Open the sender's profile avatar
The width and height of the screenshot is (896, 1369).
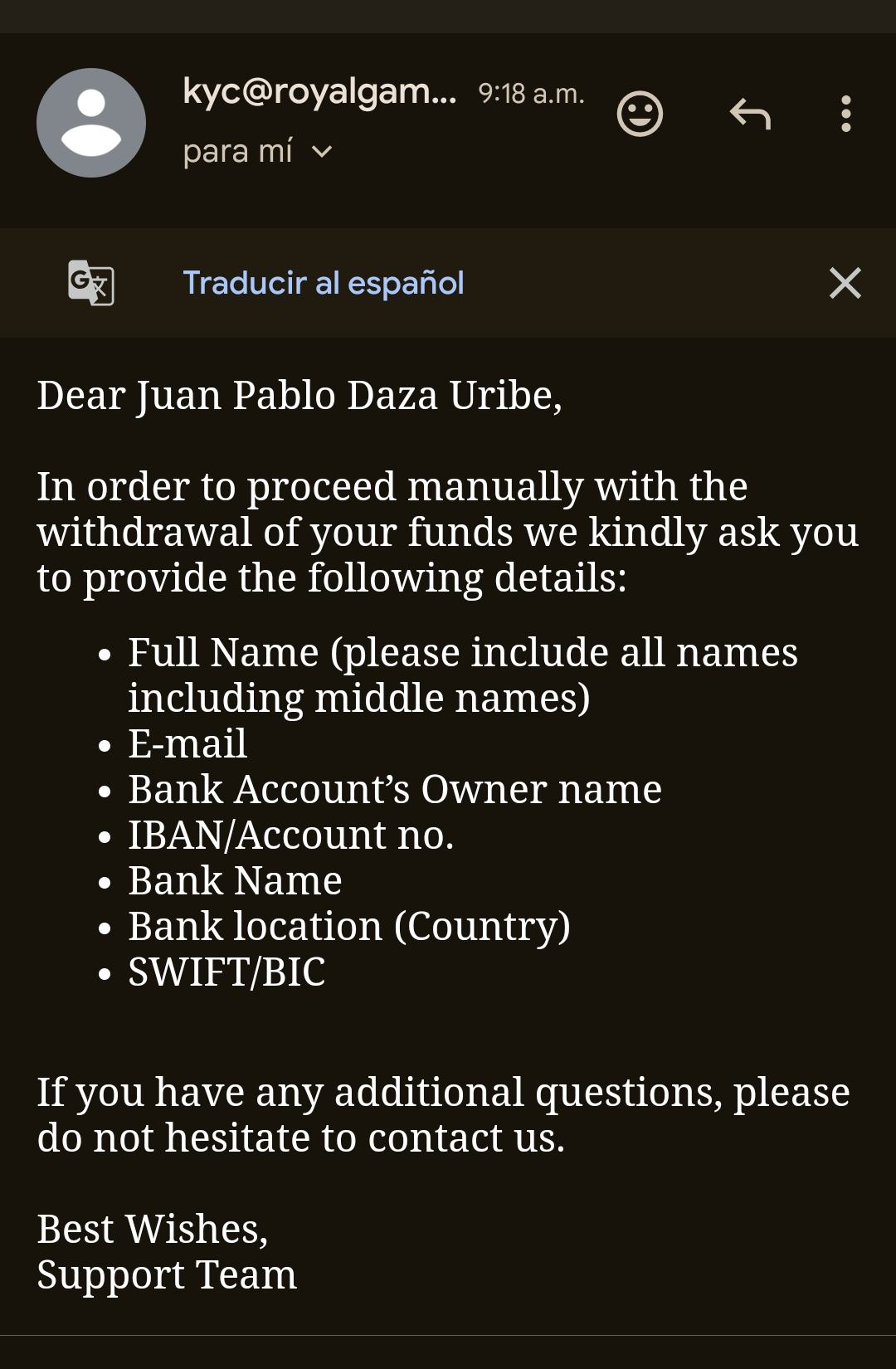click(x=91, y=123)
